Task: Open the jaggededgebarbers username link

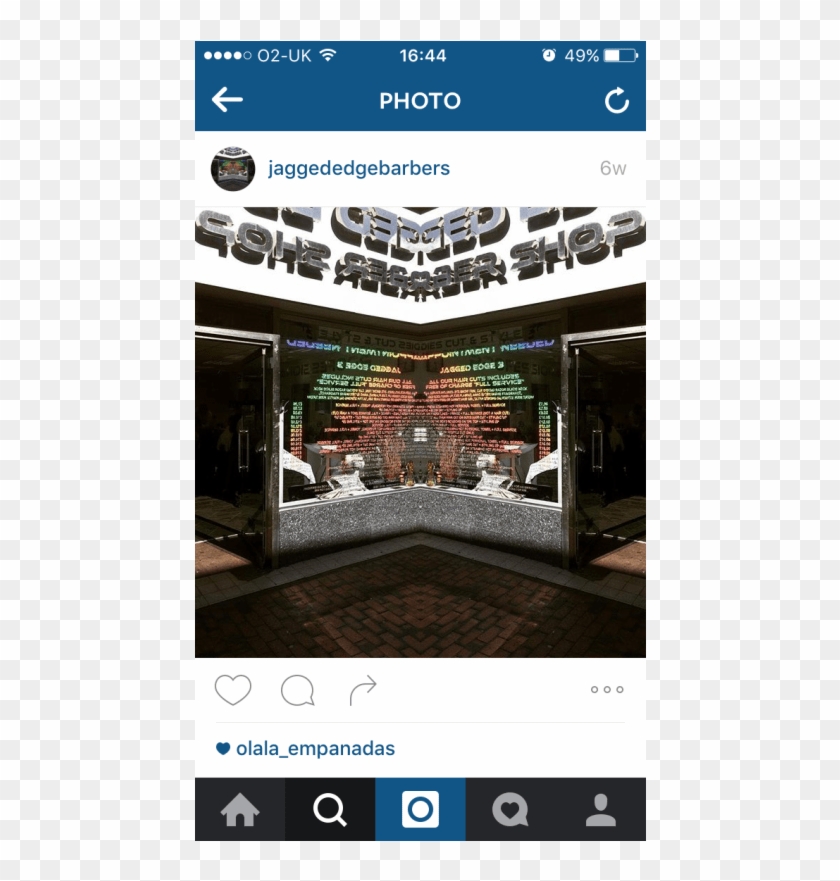Action: pos(359,168)
